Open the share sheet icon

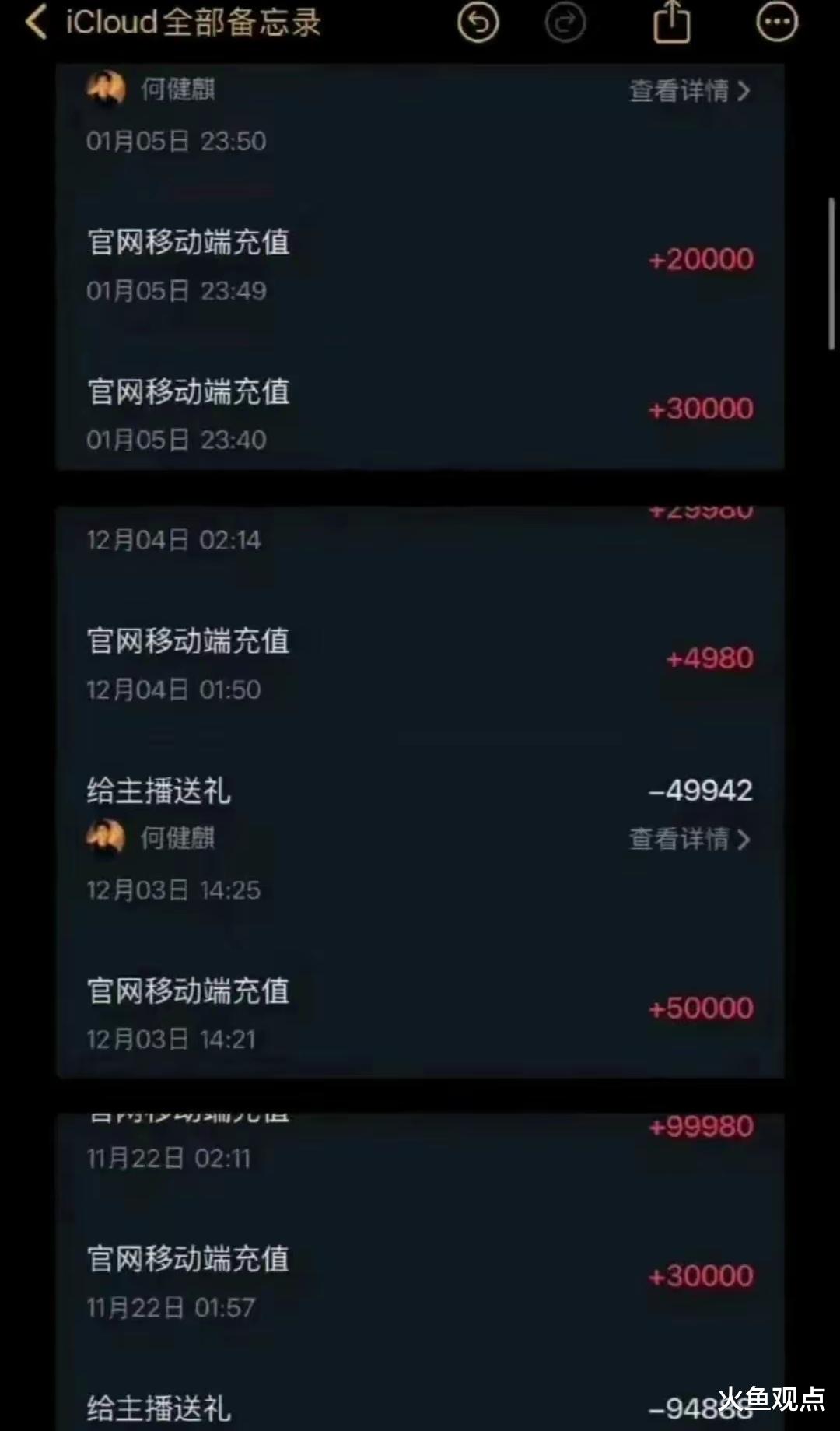point(670,23)
